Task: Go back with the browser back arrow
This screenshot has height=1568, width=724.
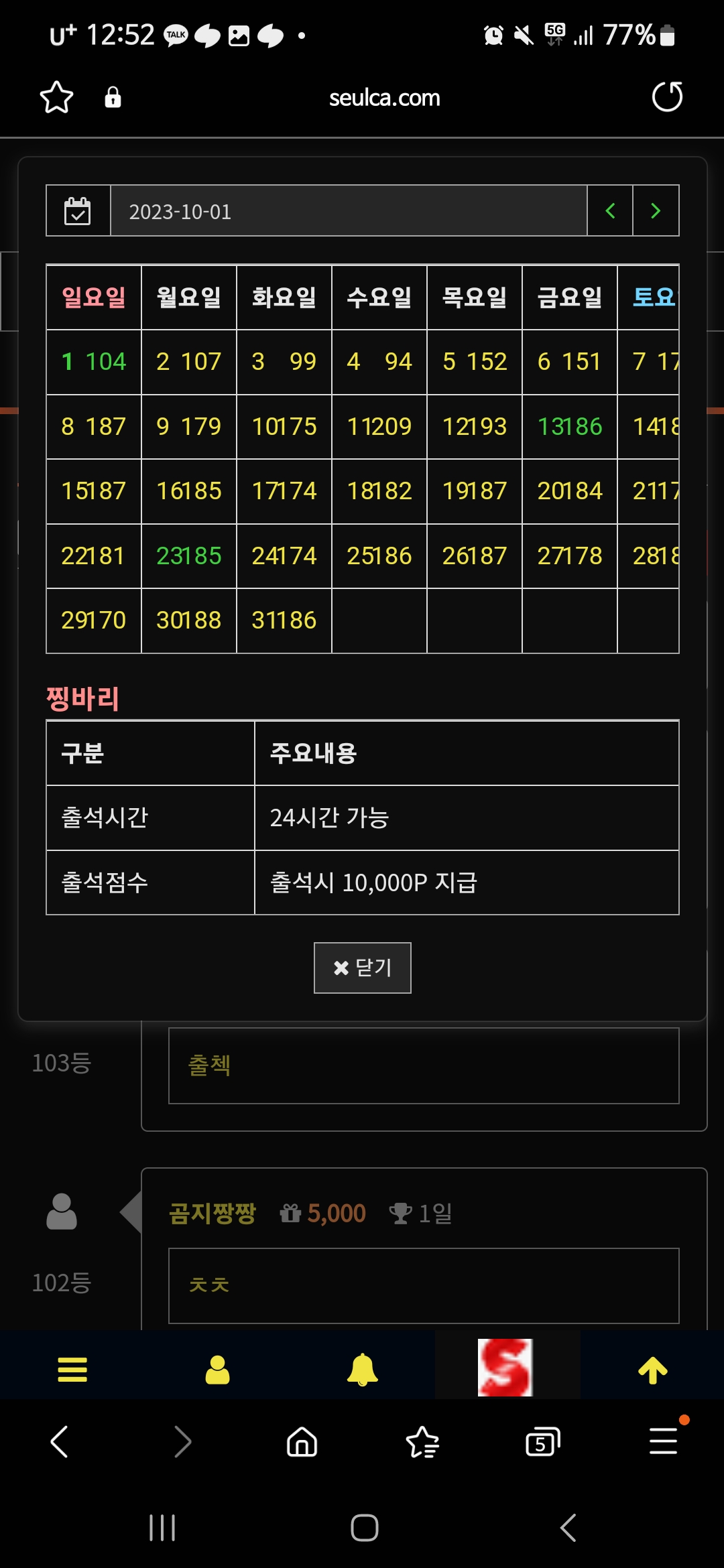Action: [x=60, y=1441]
